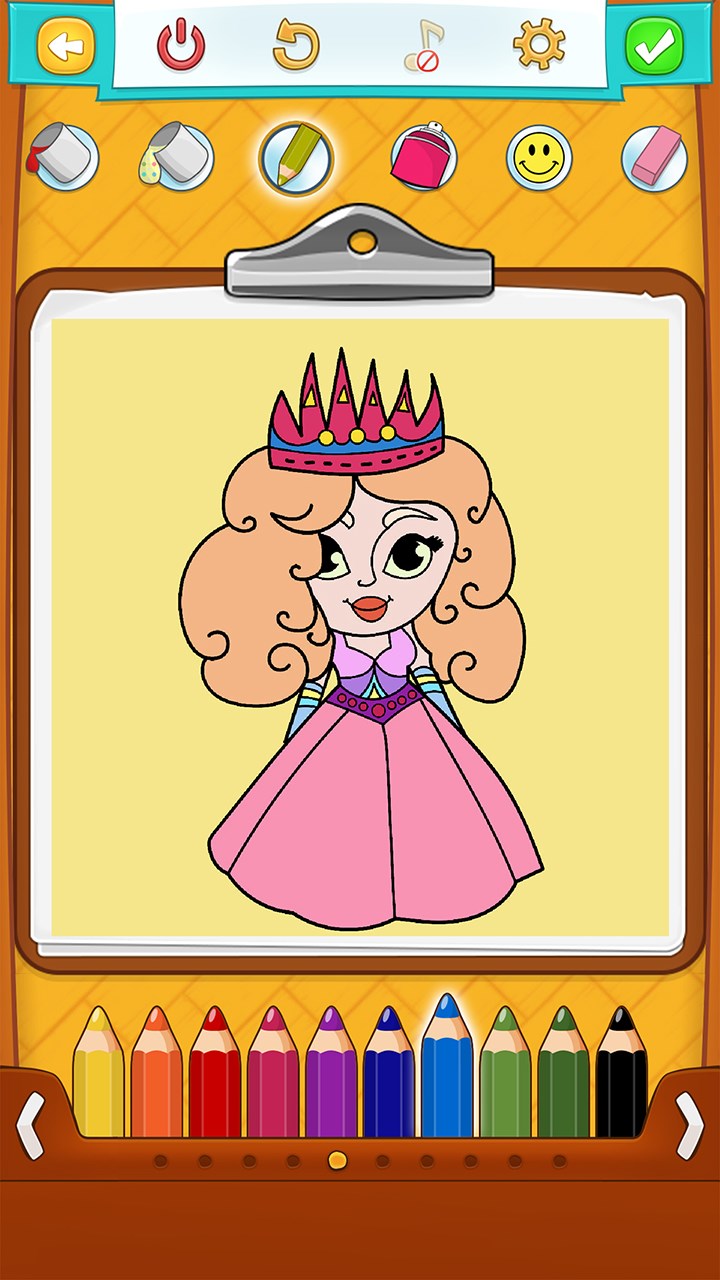The width and height of the screenshot is (720, 1280).
Task: Show previous set of pencil colors
Action: point(31,1125)
